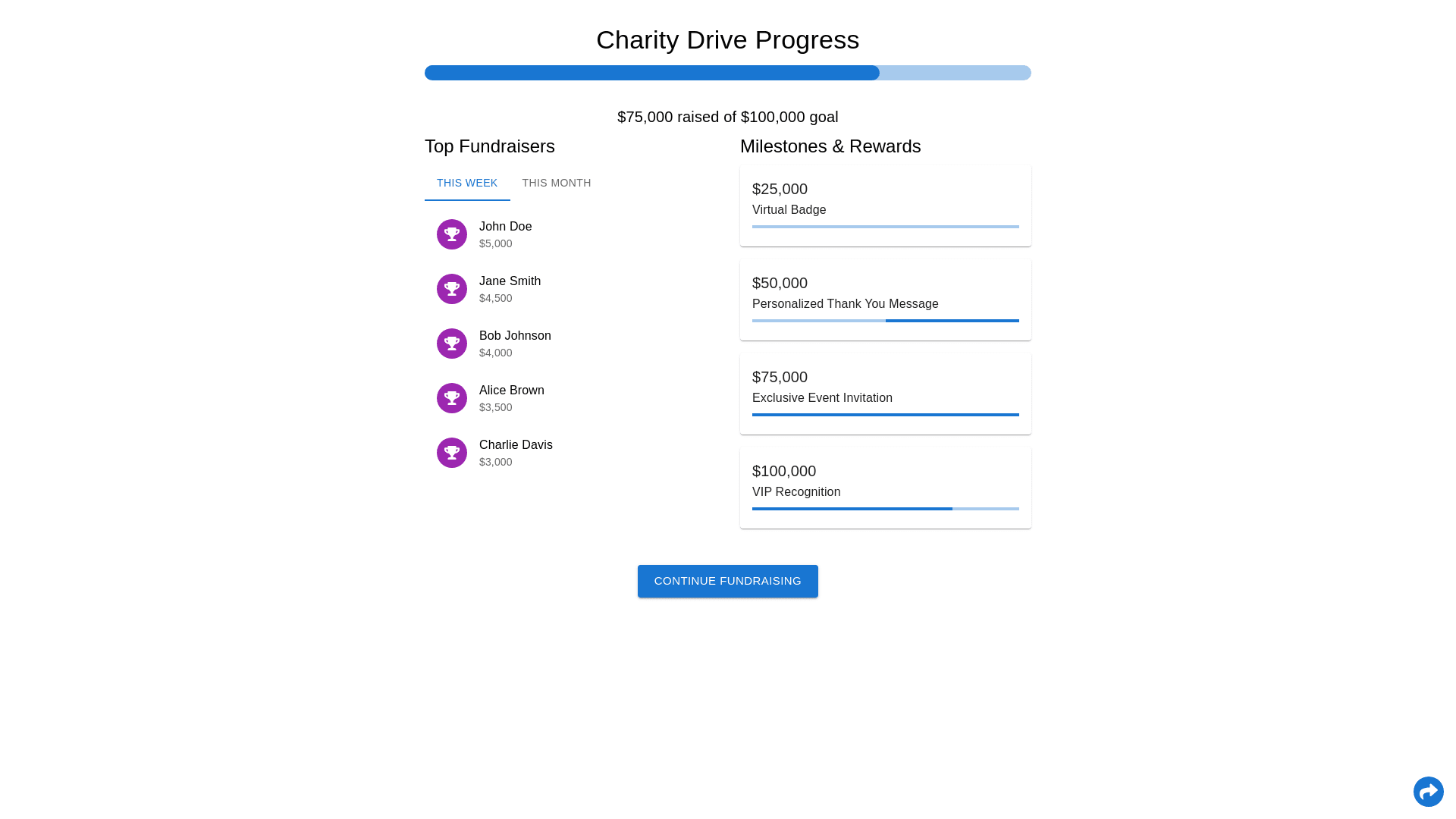Tap the share arrow floating button

pyautogui.click(x=1428, y=792)
